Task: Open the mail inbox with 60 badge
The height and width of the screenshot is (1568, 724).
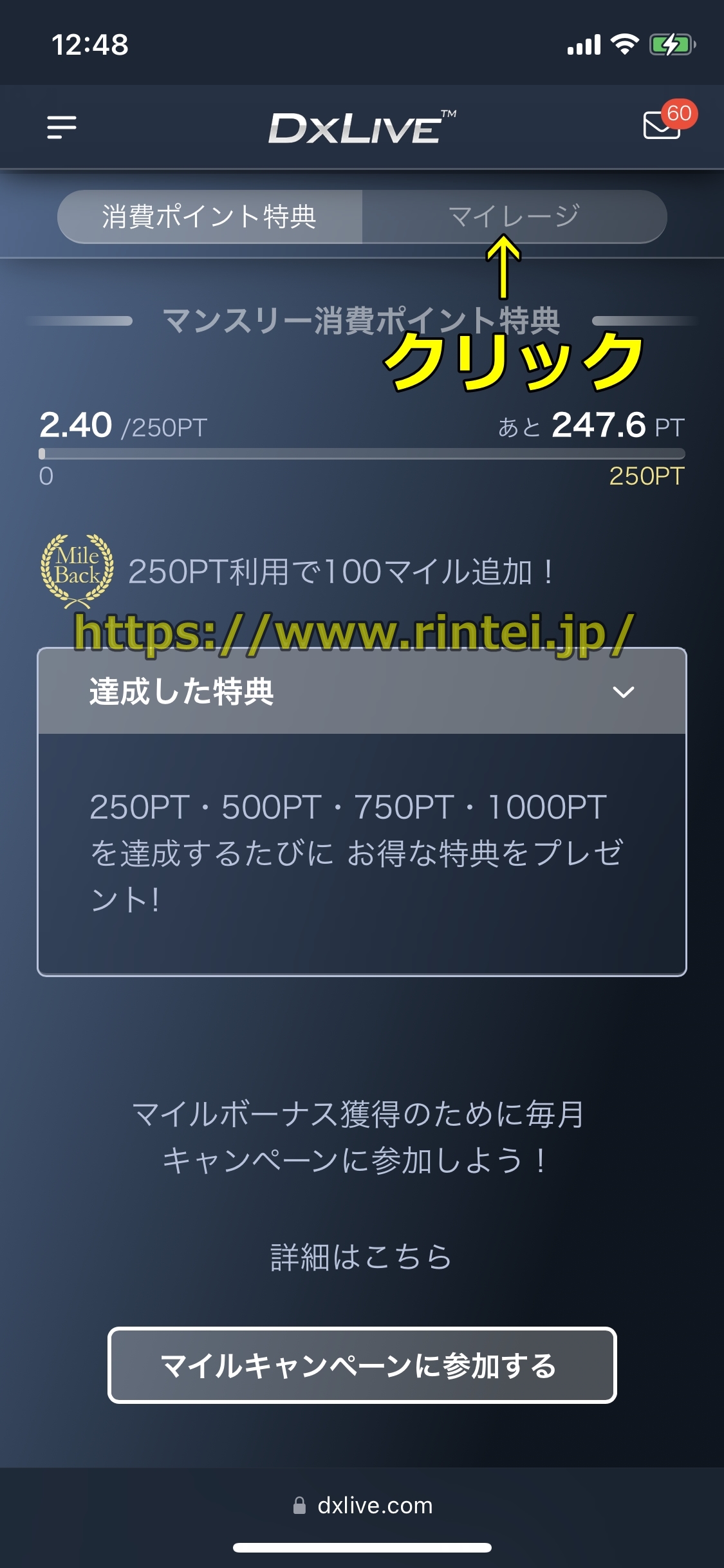Action: [663, 124]
